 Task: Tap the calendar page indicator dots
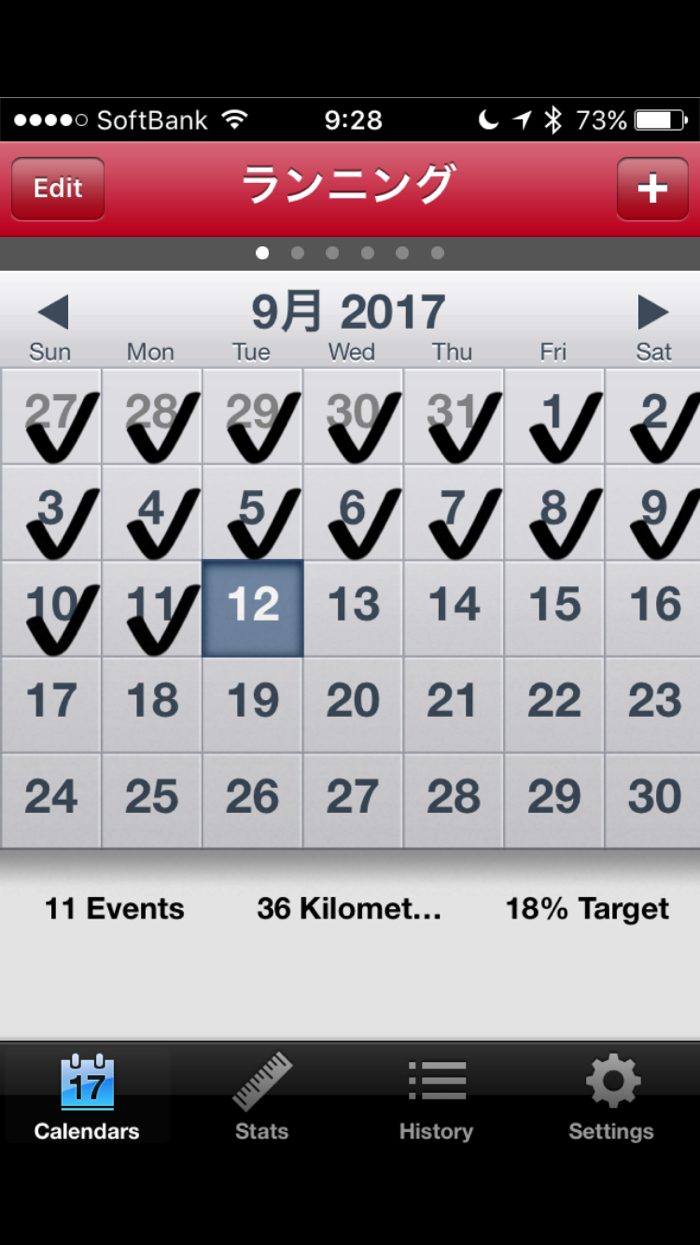pyautogui.click(x=349, y=253)
